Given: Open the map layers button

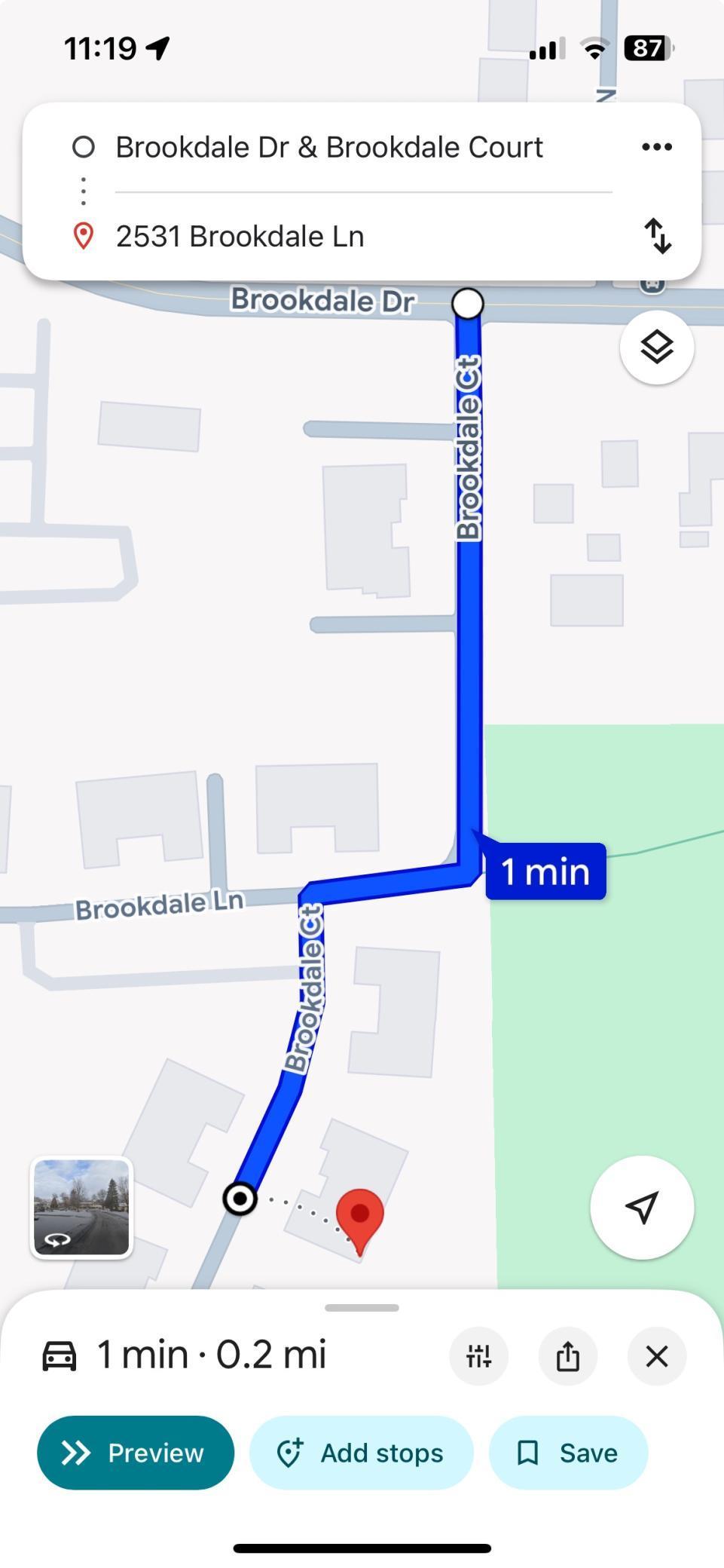Looking at the screenshot, I should [x=656, y=348].
